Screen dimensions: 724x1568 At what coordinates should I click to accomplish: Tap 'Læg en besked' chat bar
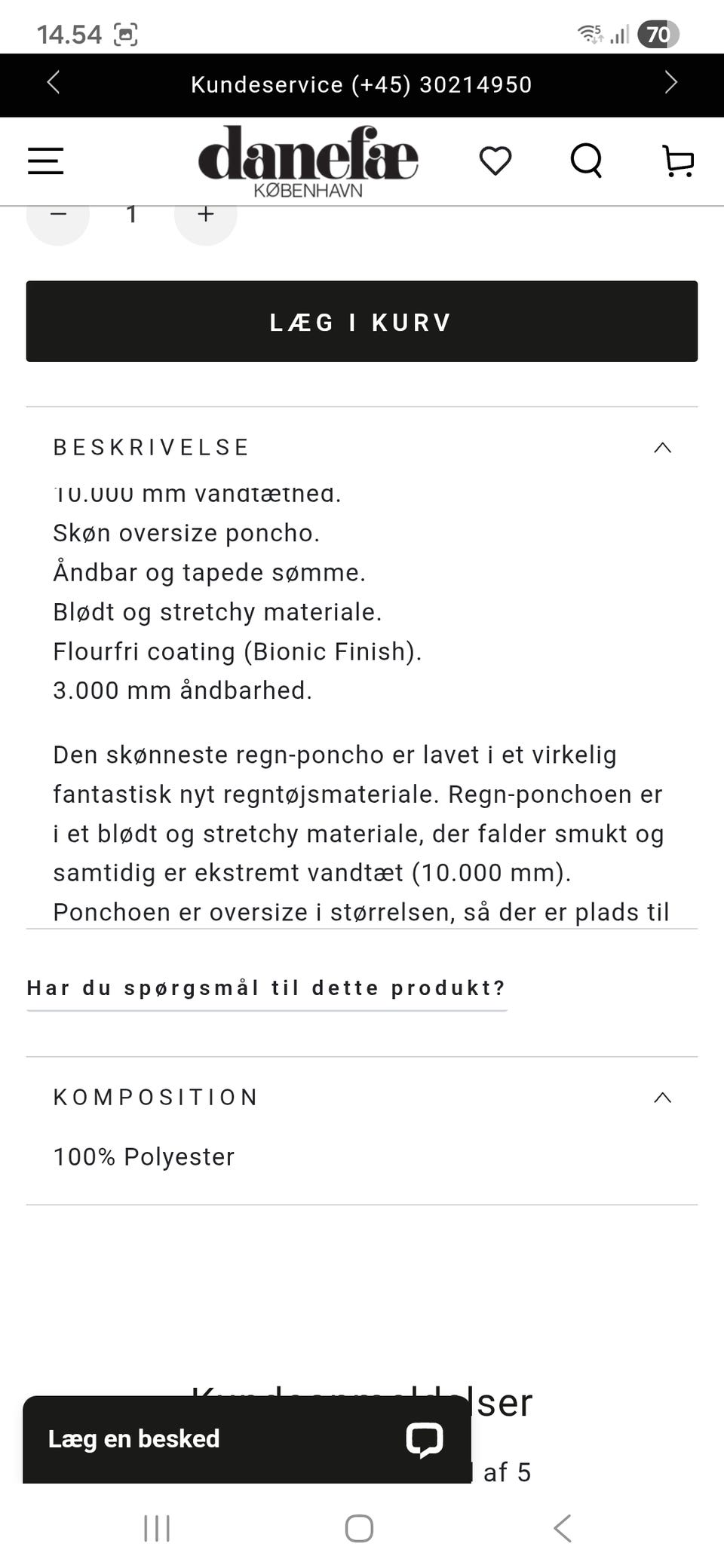click(134, 1438)
